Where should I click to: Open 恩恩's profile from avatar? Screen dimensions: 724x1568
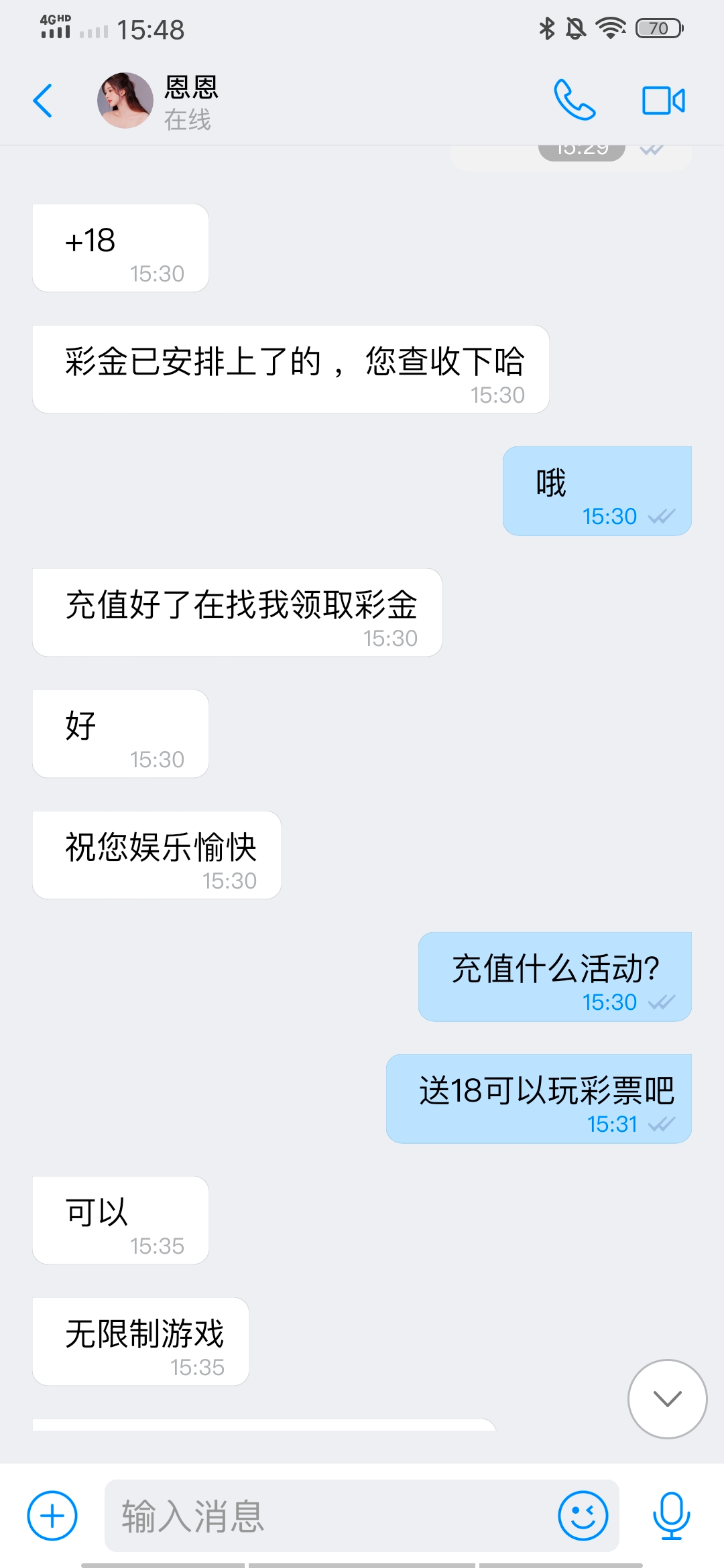pyautogui.click(x=125, y=101)
